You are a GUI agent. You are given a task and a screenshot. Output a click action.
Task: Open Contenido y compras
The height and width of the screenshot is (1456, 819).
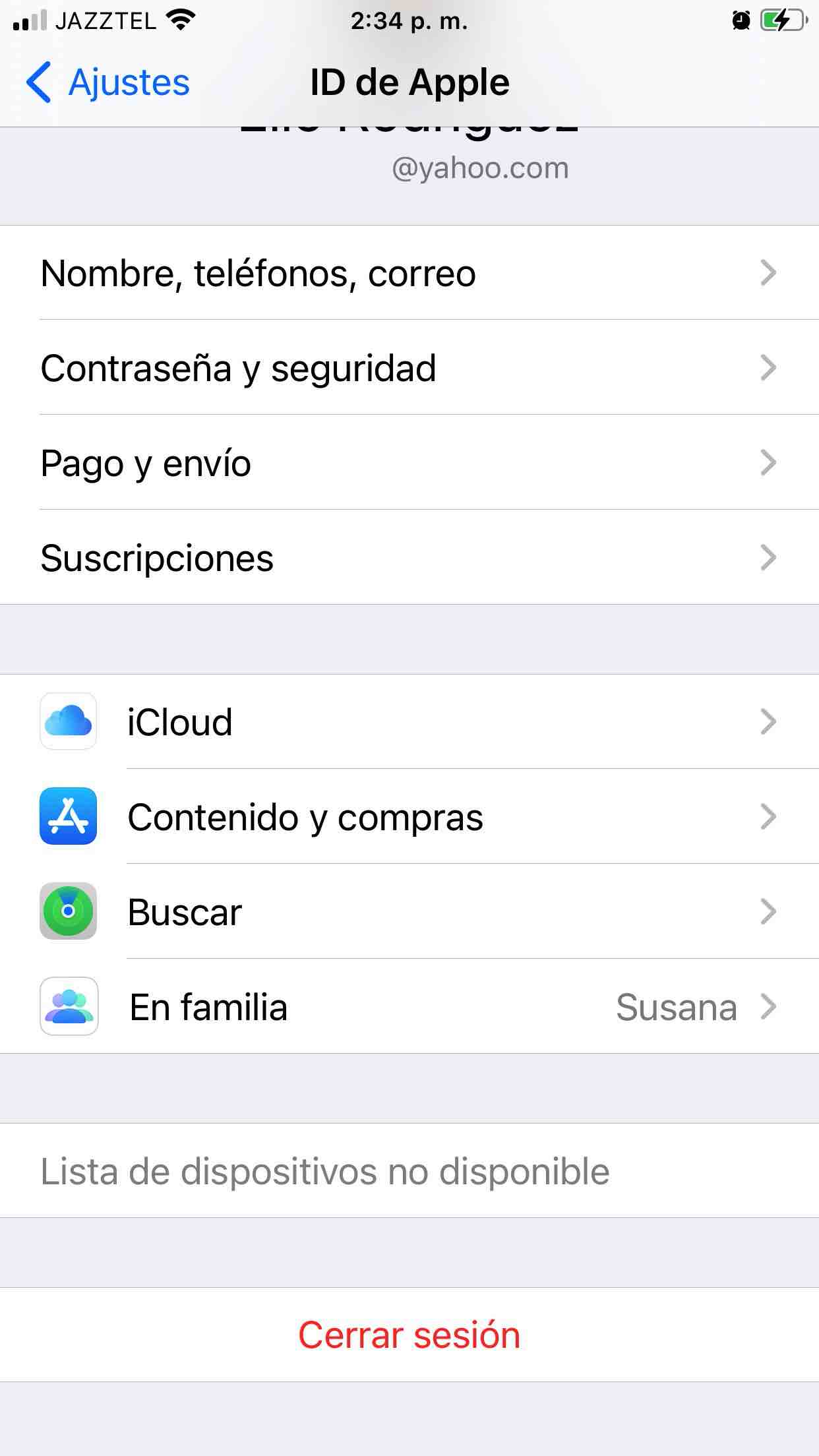[x=409, y=816]
